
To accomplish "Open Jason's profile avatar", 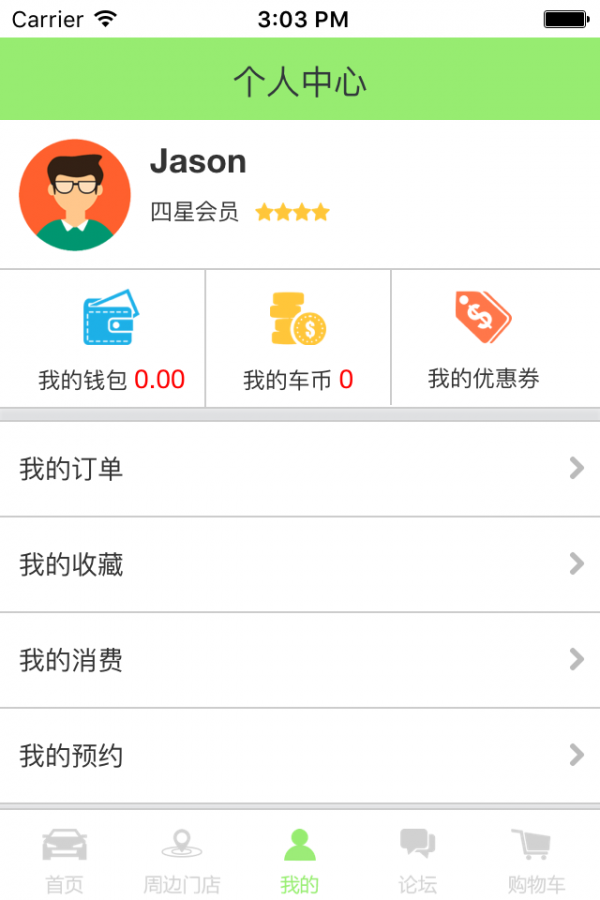I will (x=75, y=195).
